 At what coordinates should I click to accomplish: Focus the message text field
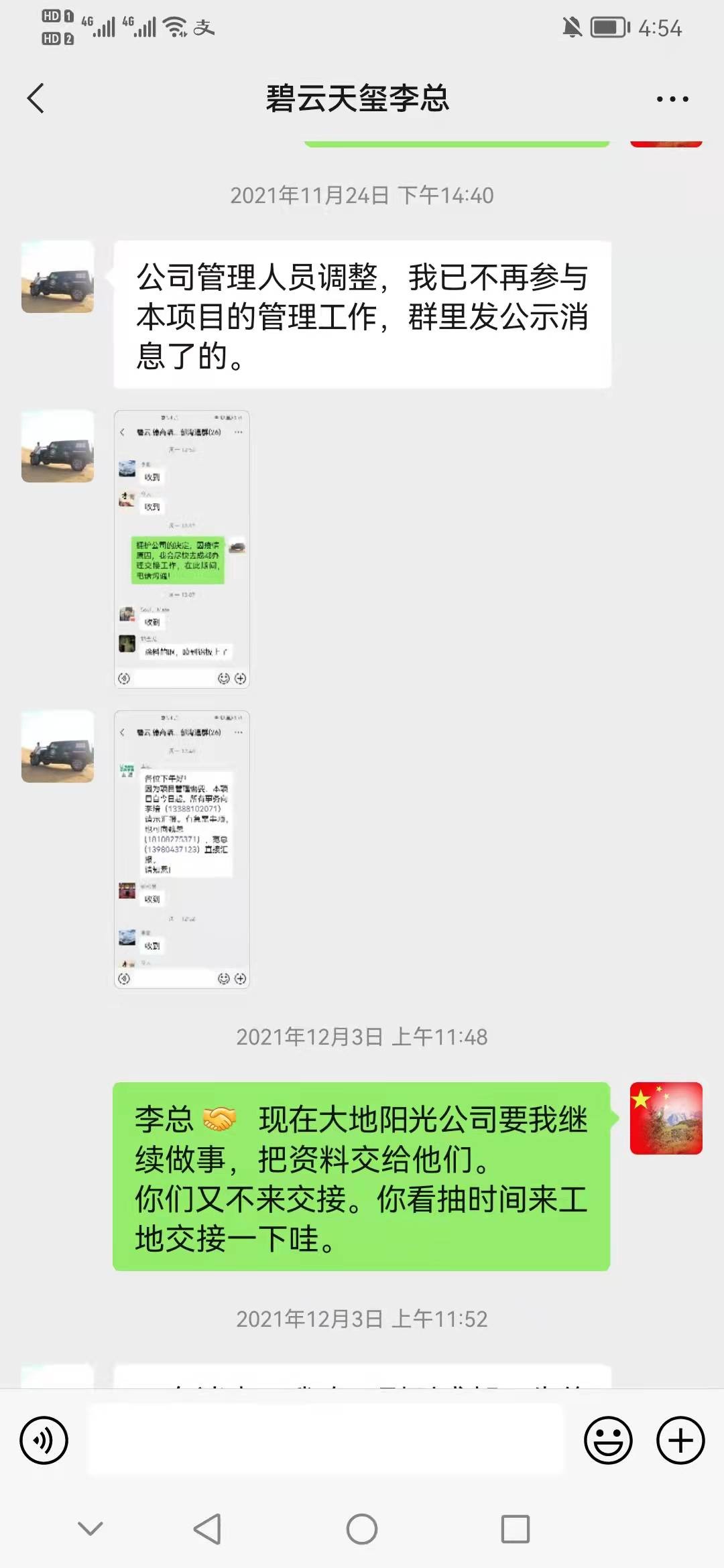(x=326, y=1439)
